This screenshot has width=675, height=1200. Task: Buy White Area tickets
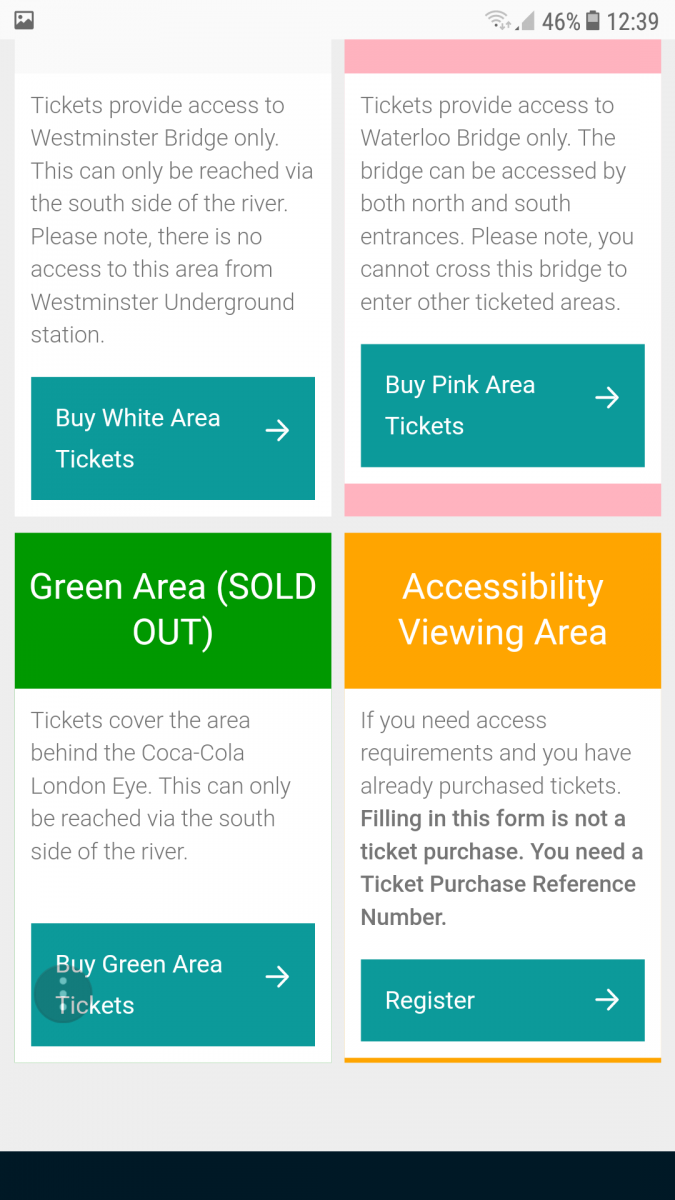coord(173,438)
